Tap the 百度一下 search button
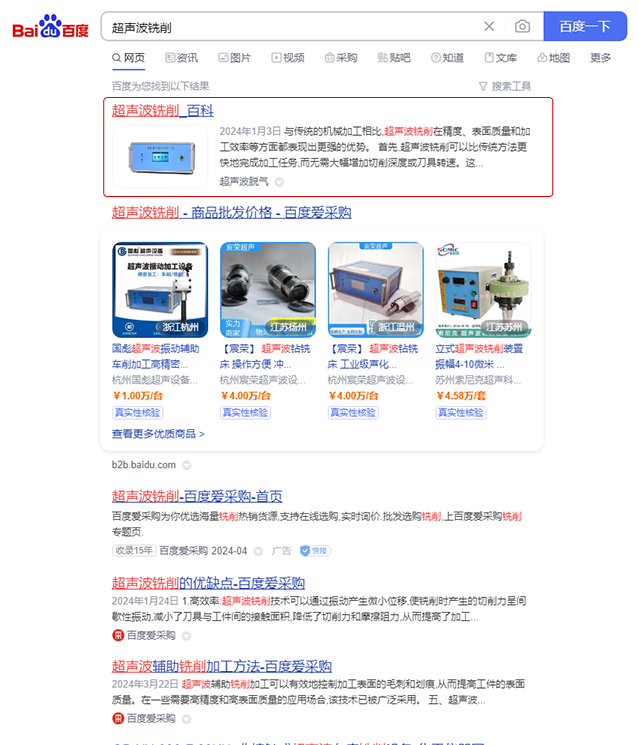The width and height of the screenshot is (639, 745). pyautogui.click(x=584, y=27)
